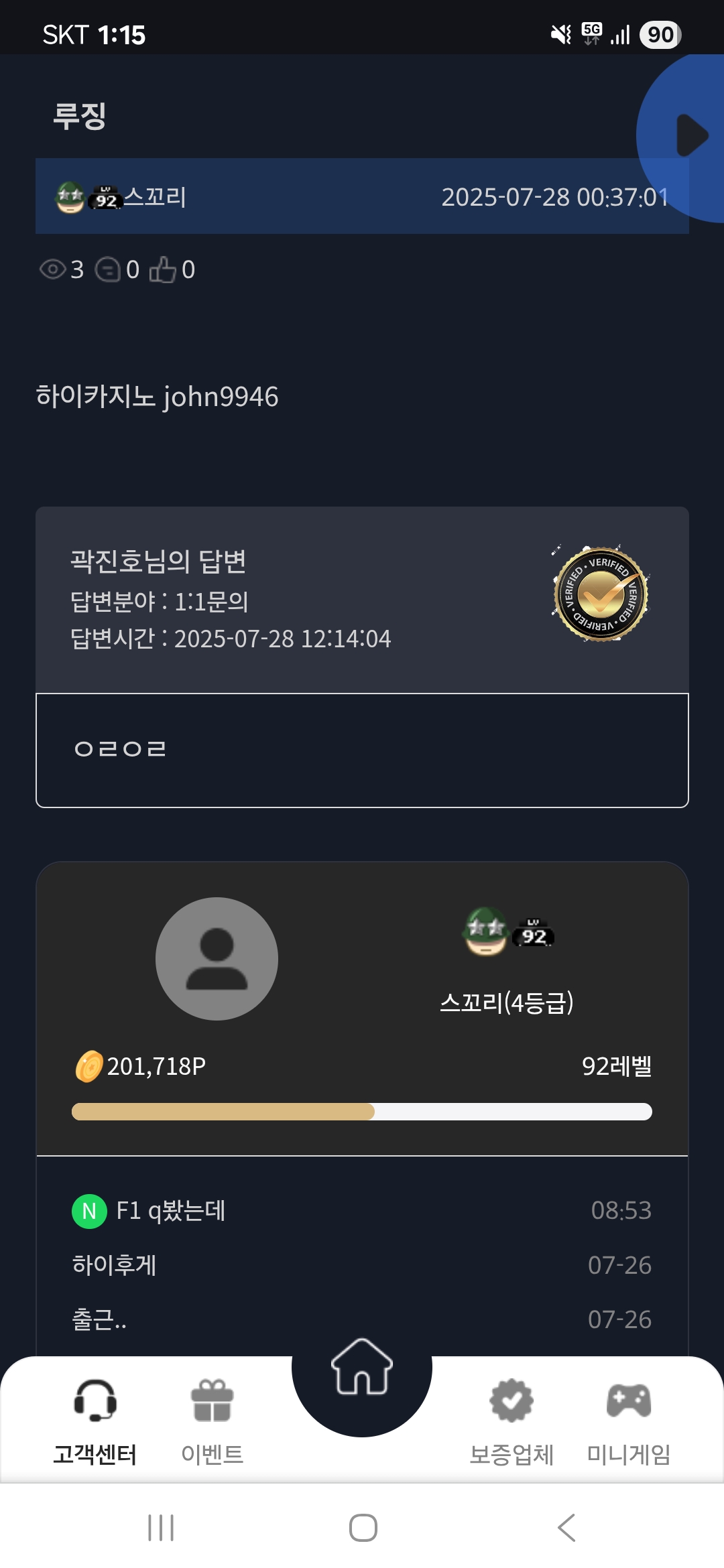Open the 하이후게 post

pyautogui.click(x=362, y=1265)
